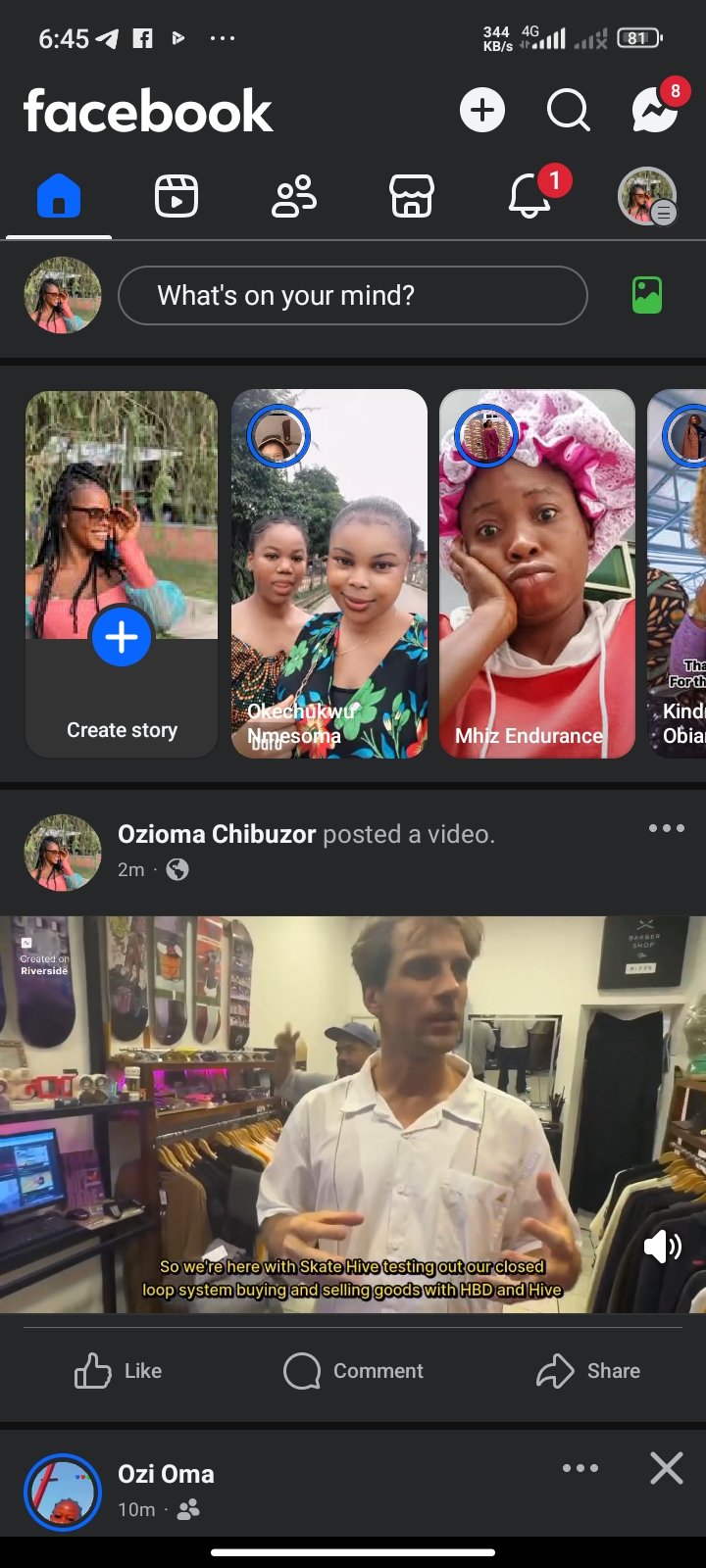
Task: Open Facebook search
Action: pyautogui.click(x=568, y=110)
